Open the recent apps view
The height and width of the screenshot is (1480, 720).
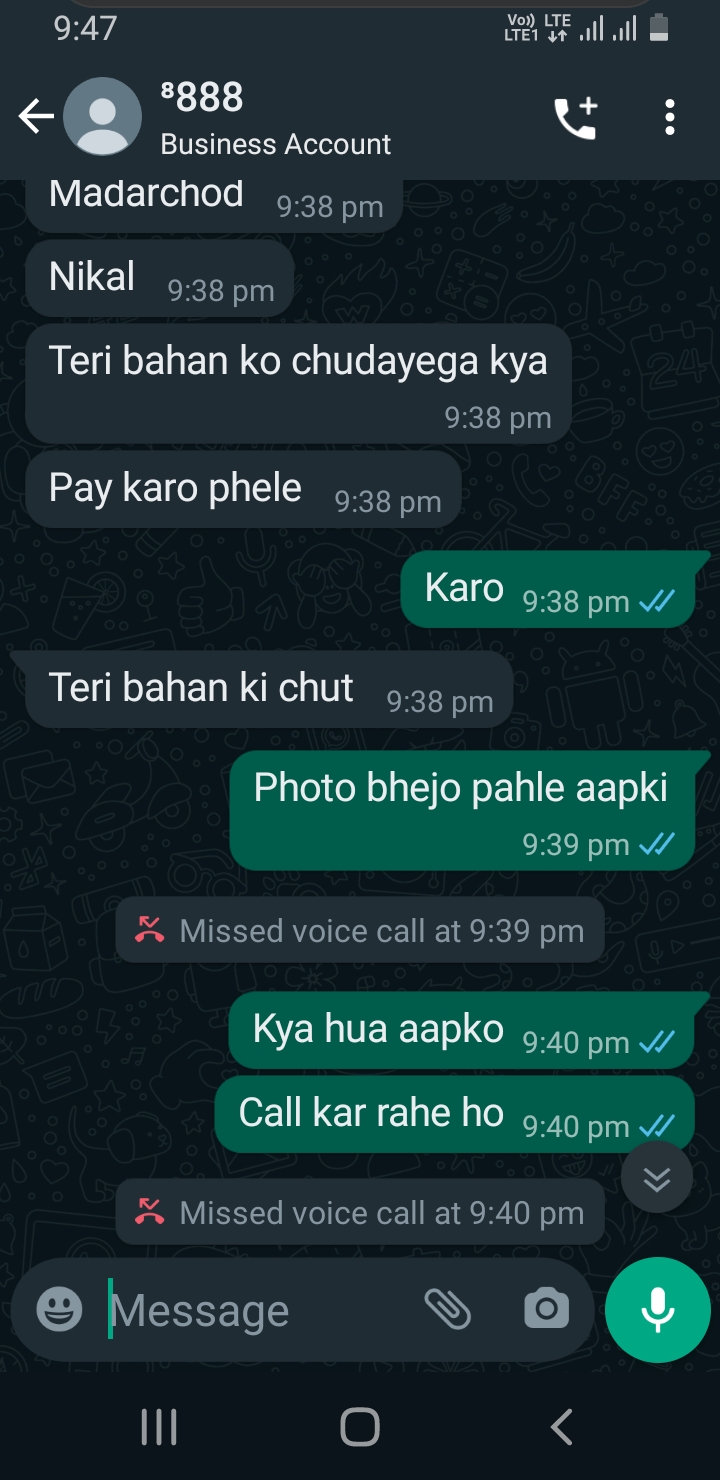(159, 1427)
